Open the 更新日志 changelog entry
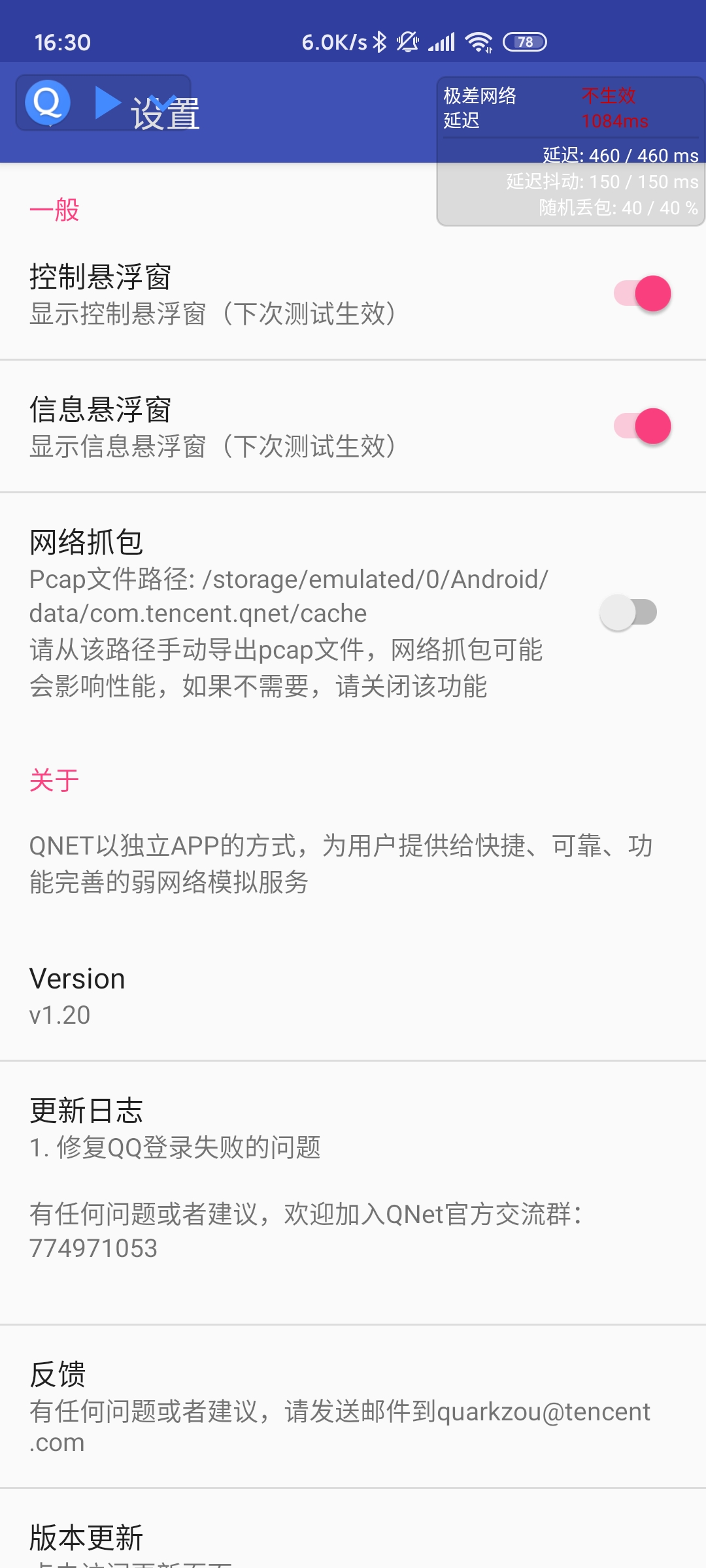This screenshot has height=1568, width=706. [x=353, y=1193]
